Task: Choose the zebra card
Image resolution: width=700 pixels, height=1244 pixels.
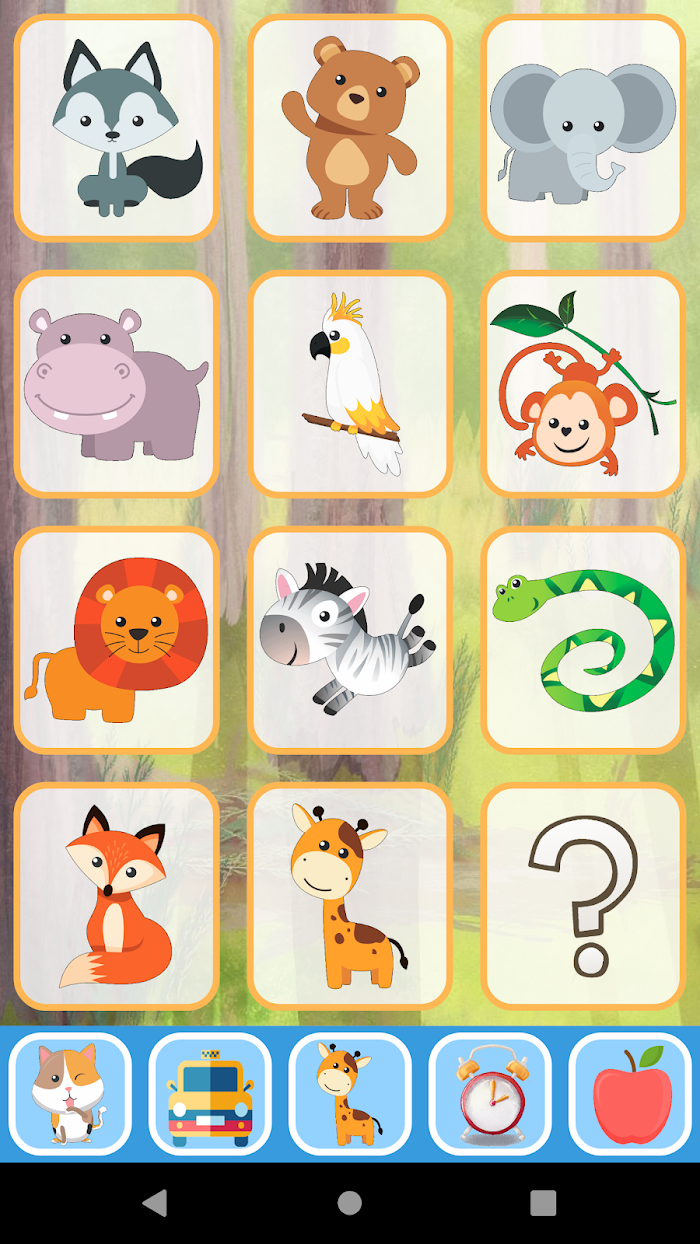Action: (350, 640)
